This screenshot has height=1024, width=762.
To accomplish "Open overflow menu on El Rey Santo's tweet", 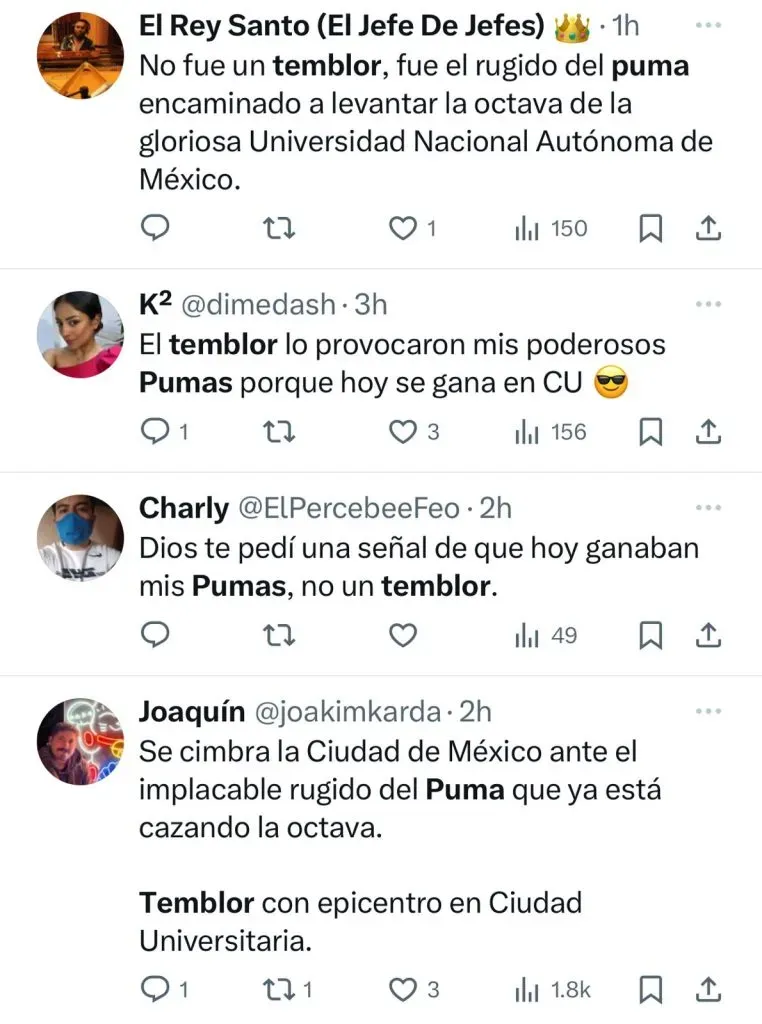I will tap(708, 27).
